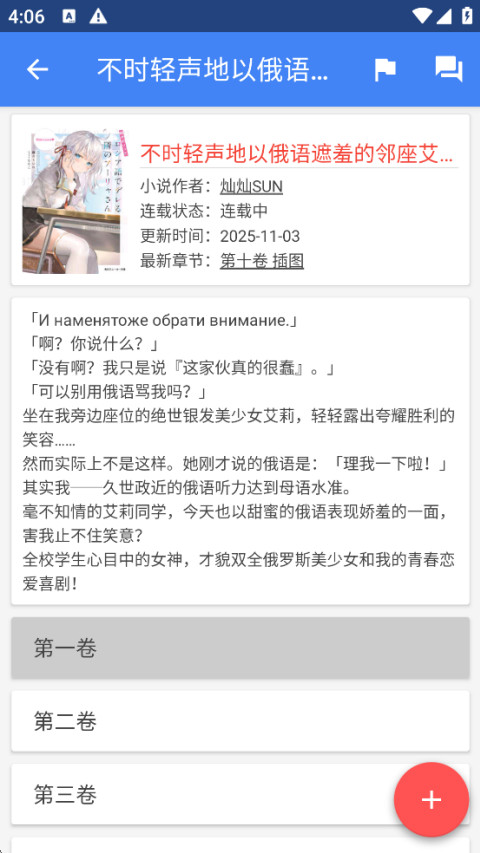View the novel cover image
The image size is (480, 853).
tap(75, 201)
